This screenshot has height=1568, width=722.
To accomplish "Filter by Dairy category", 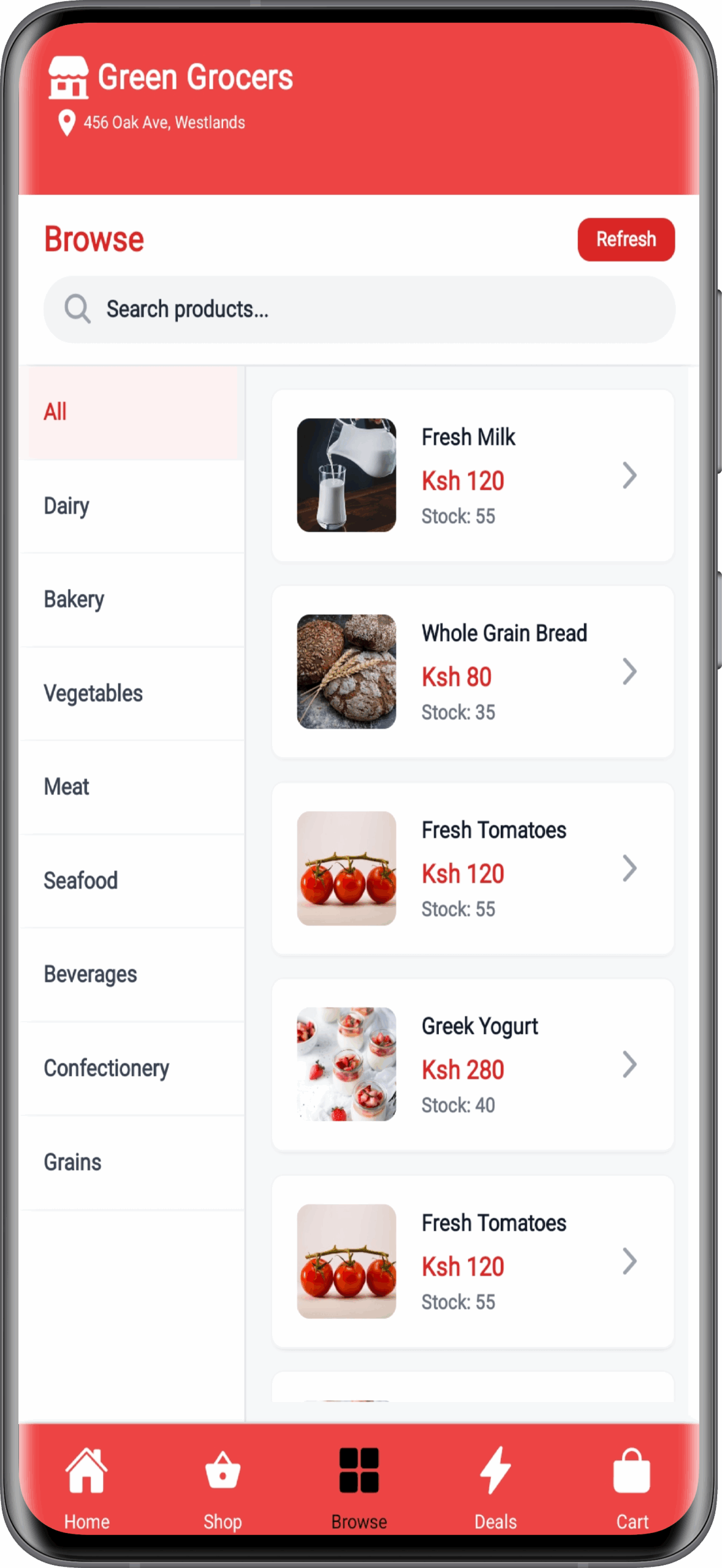I will (x=132, y=506).
